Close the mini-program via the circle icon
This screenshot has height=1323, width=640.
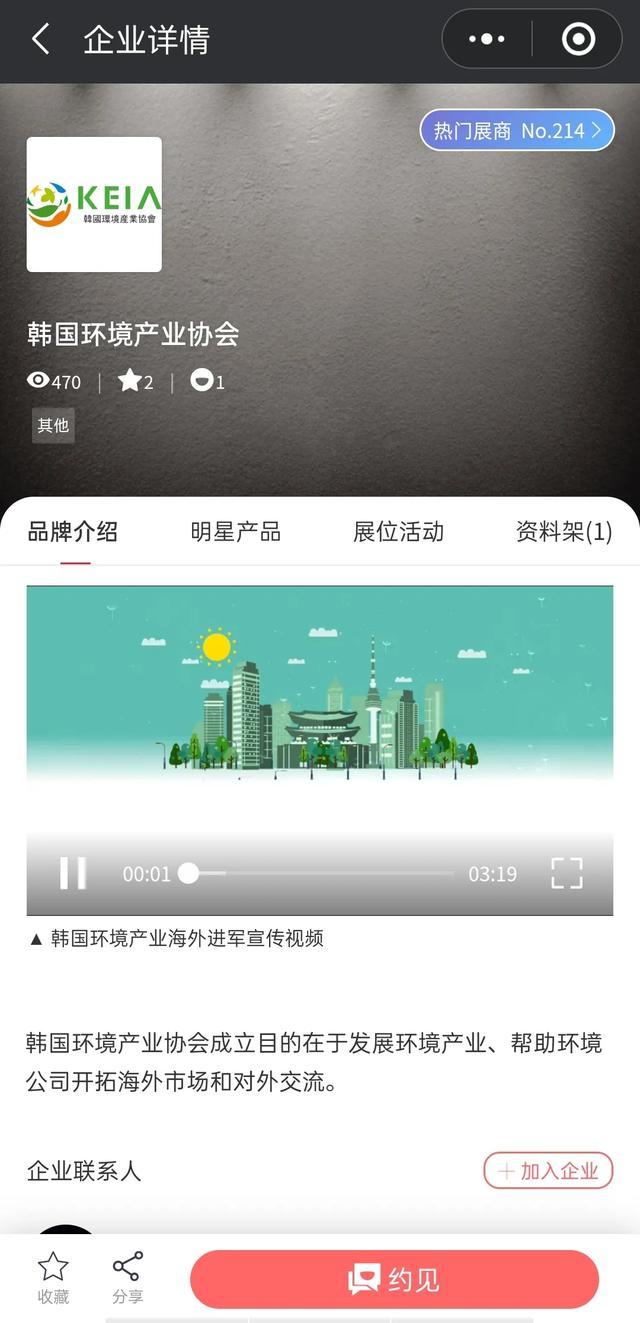click(578, 40)
